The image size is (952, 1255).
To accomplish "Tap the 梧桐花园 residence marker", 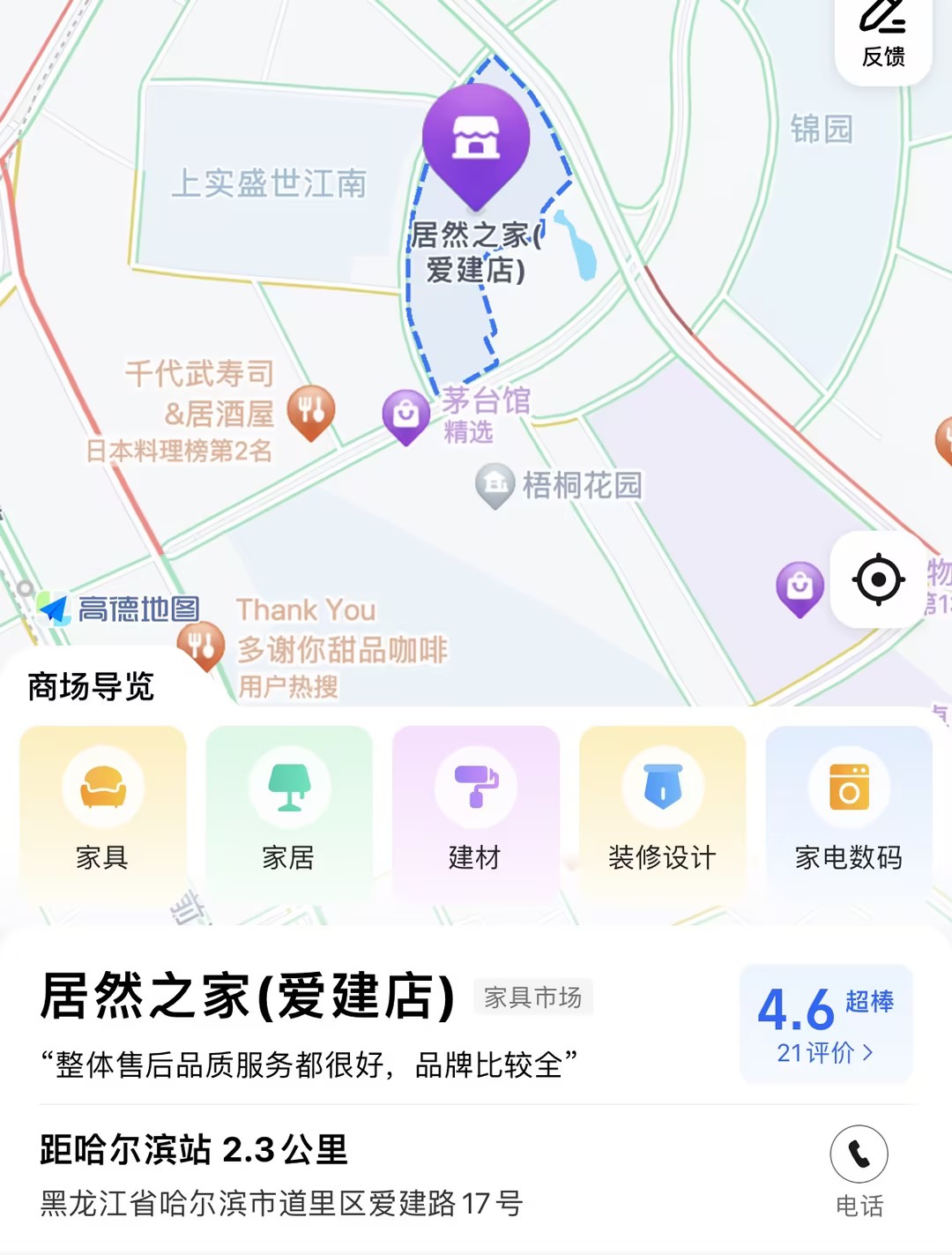I will pos(495,484).
